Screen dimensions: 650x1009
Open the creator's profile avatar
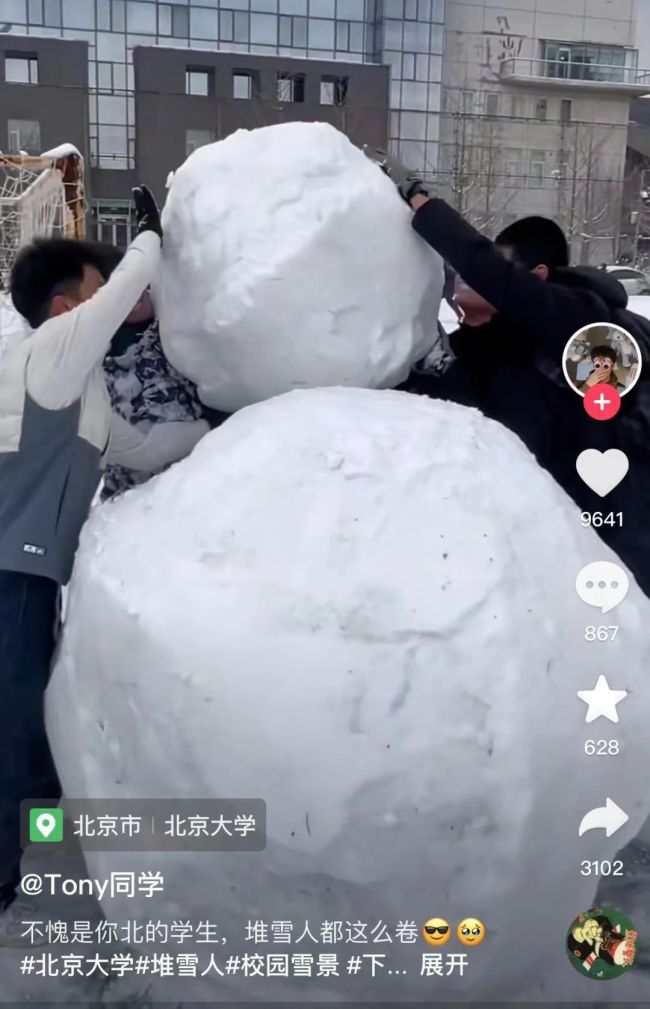point(601,360)
